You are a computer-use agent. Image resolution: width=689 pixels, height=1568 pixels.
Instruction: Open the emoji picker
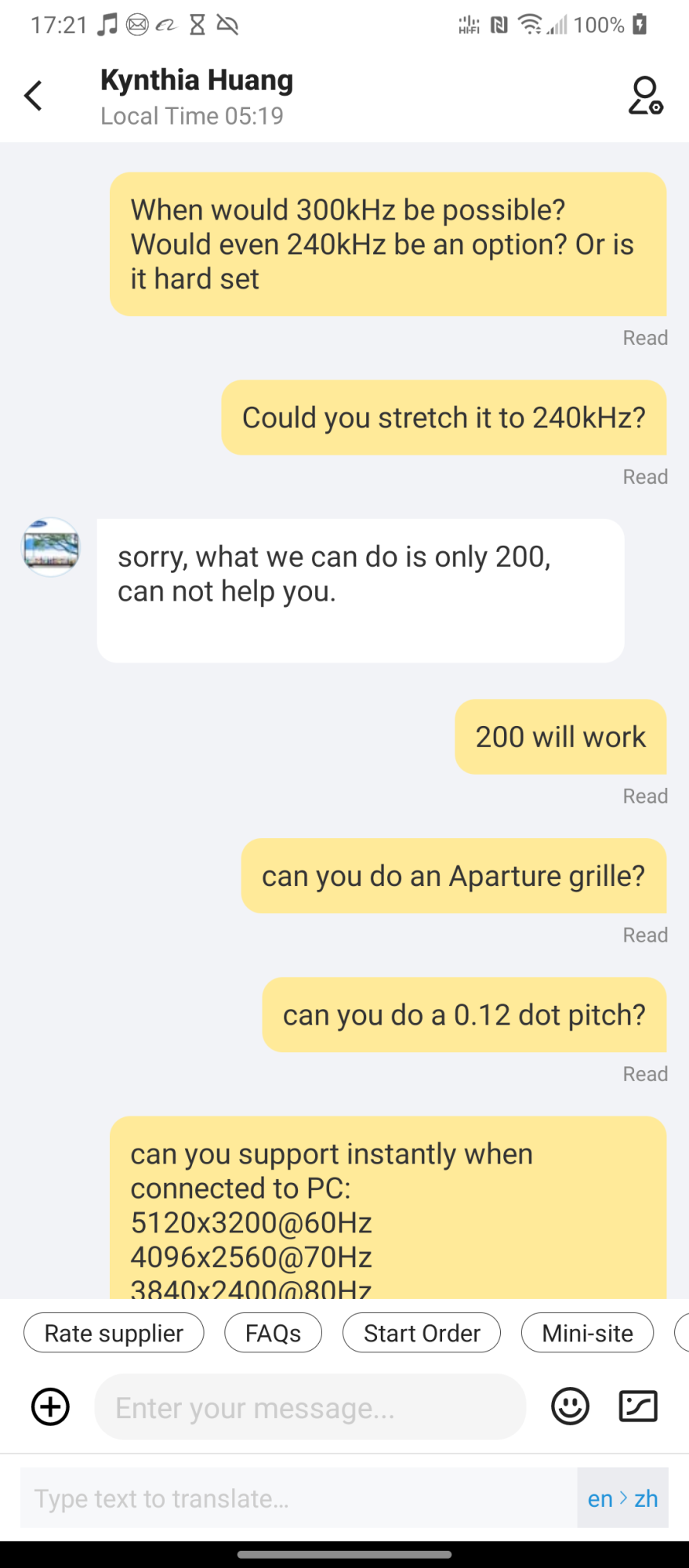pyautogui.click(x=570, y=1406)
